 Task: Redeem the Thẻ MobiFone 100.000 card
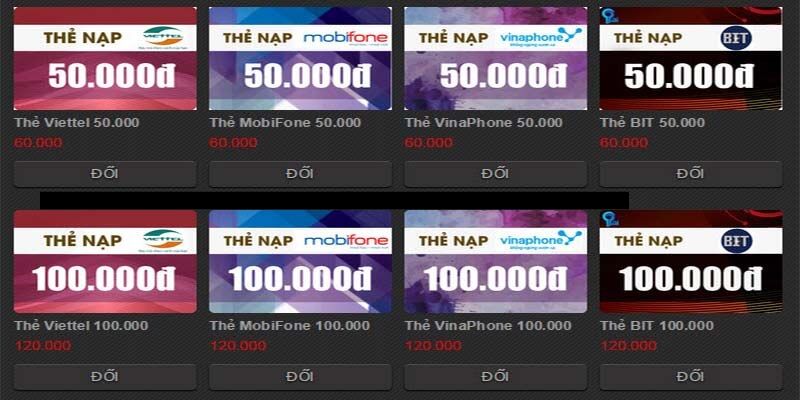click(300, 376)
